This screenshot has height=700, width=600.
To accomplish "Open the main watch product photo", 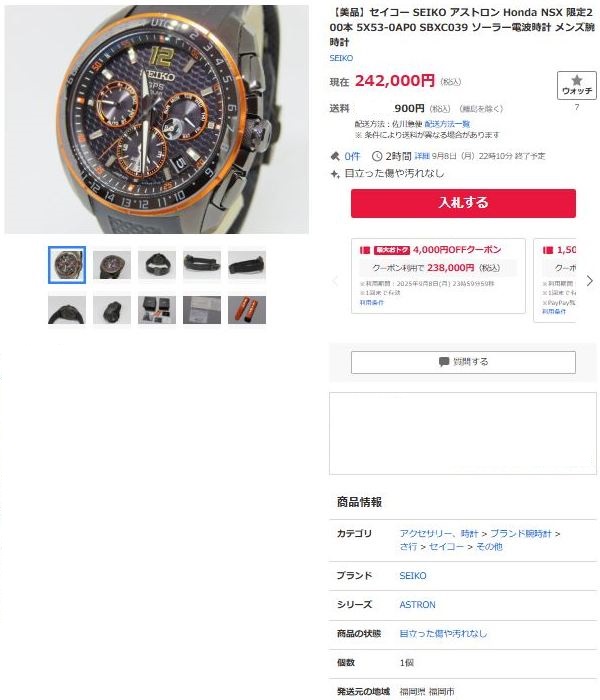I will [156, 120].
